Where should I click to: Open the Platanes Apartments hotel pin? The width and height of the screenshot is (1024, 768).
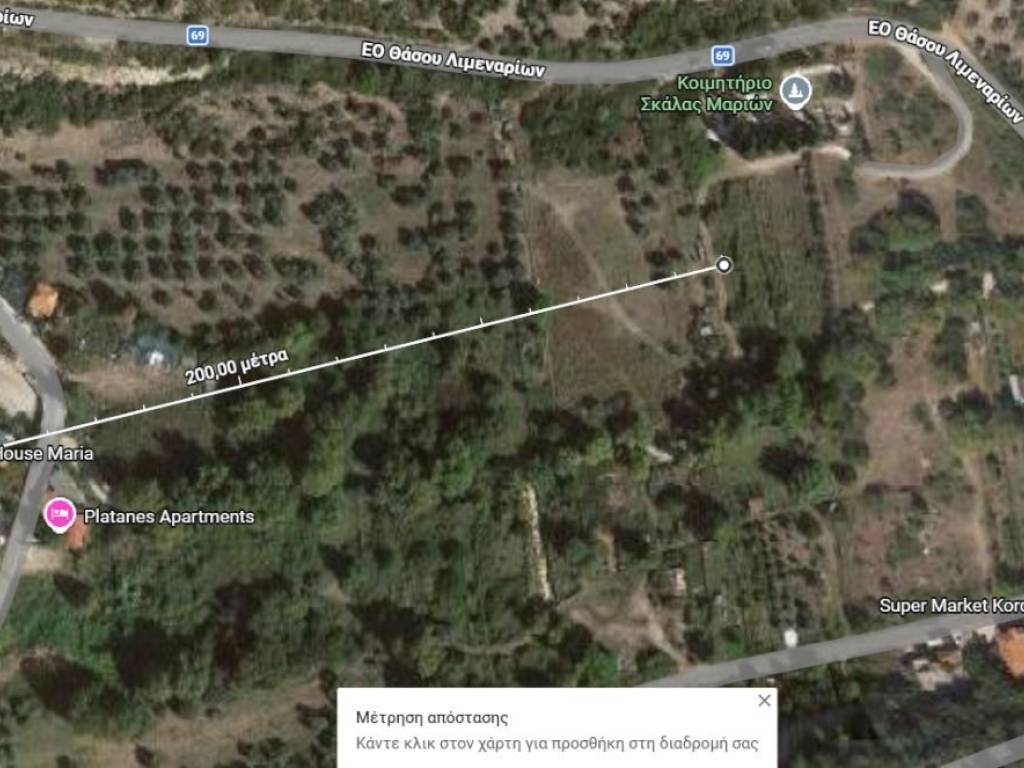(x=60, y=514)
